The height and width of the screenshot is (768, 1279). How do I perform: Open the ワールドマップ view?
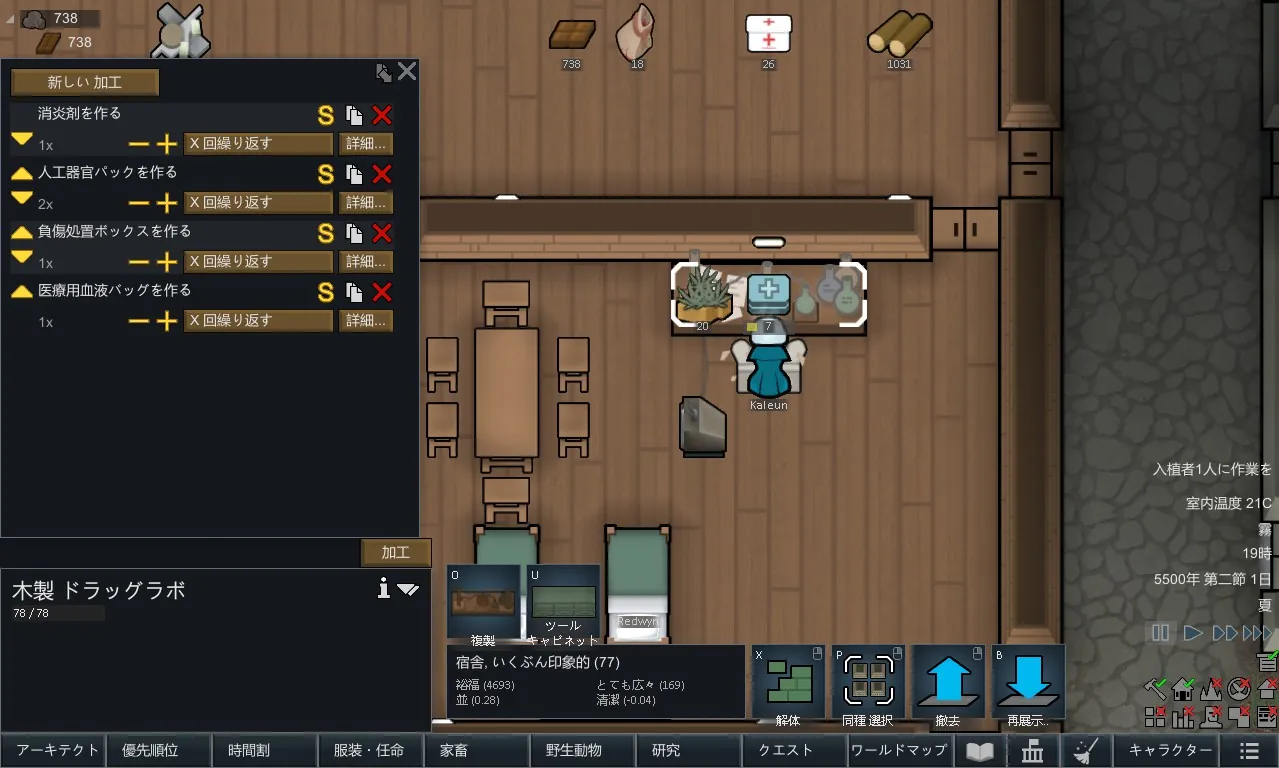click(x=898, y=751)
